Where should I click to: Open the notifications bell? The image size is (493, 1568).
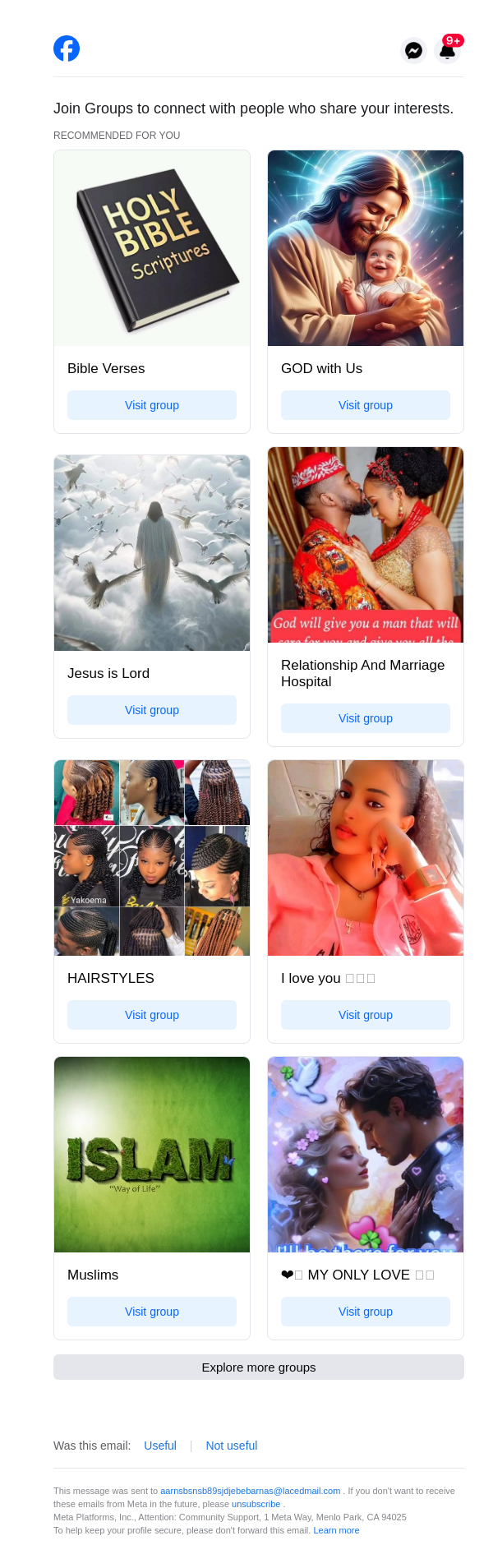pyautogui.click(x=448, y=50)
